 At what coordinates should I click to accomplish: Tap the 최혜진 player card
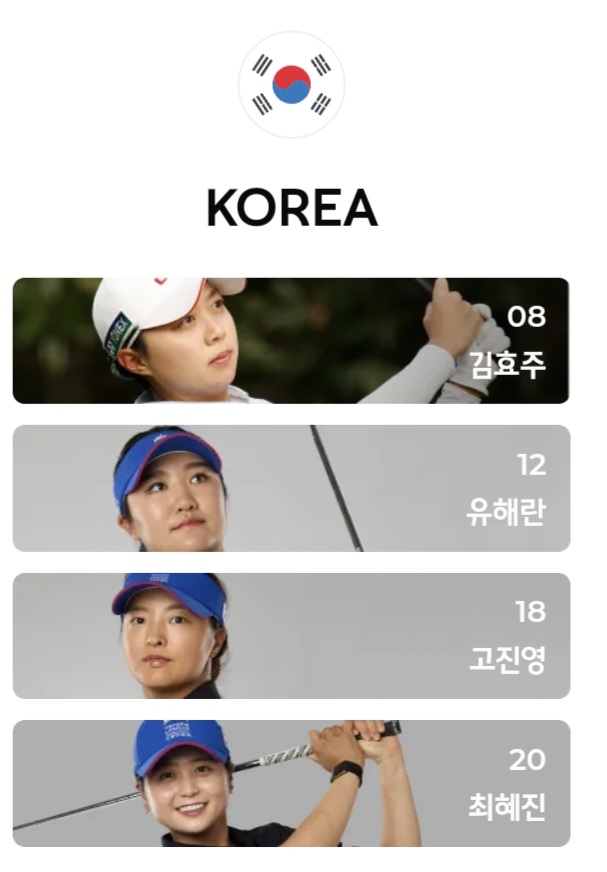tap(290, 783)
